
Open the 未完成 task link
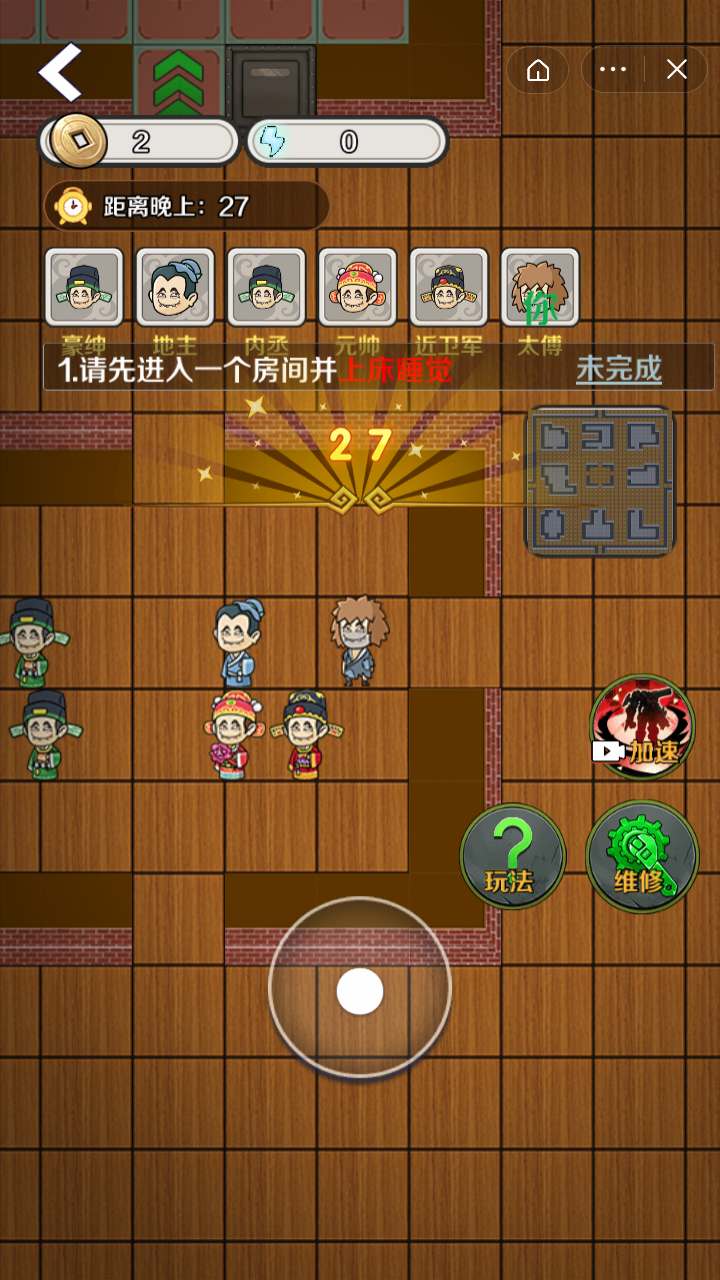pos(618,369)
